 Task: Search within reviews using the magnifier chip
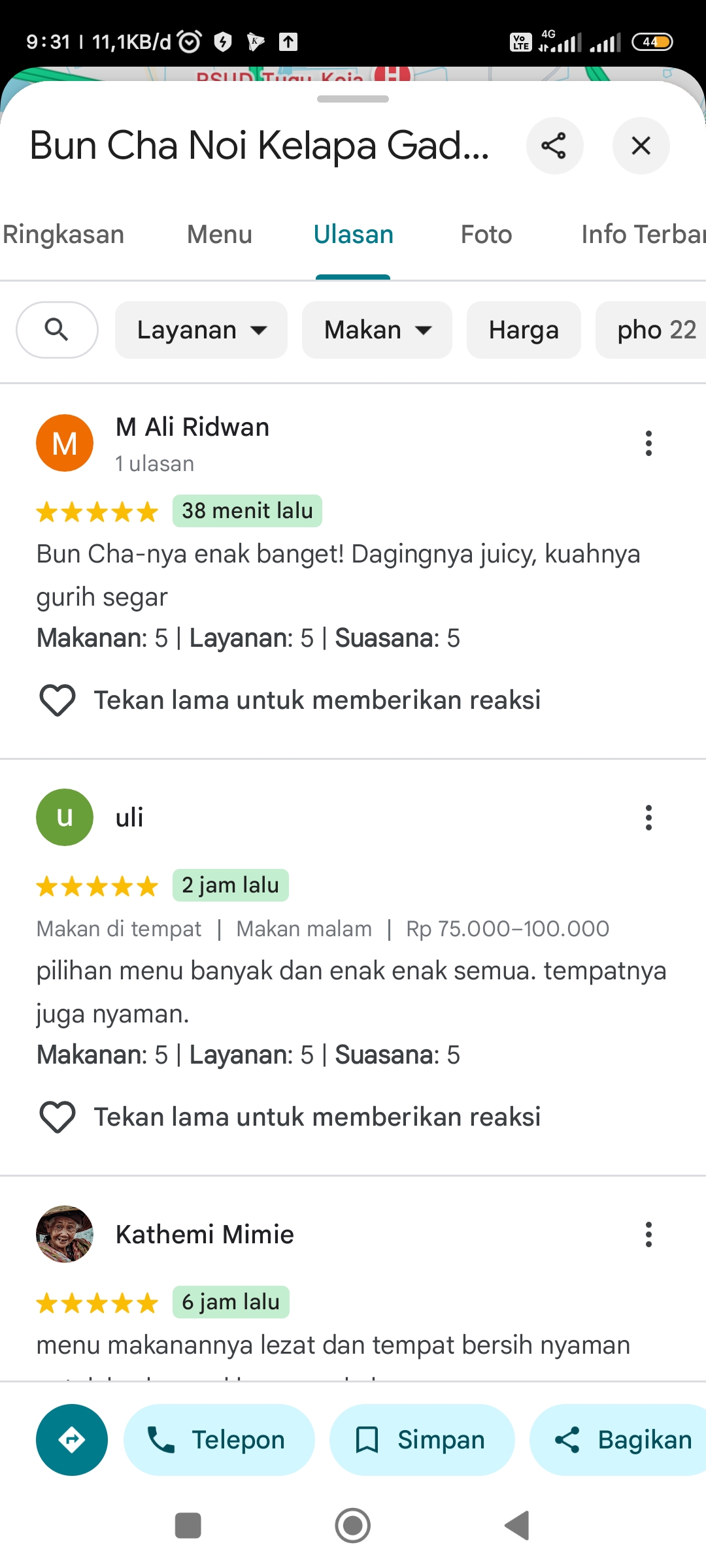coord(57,330)
